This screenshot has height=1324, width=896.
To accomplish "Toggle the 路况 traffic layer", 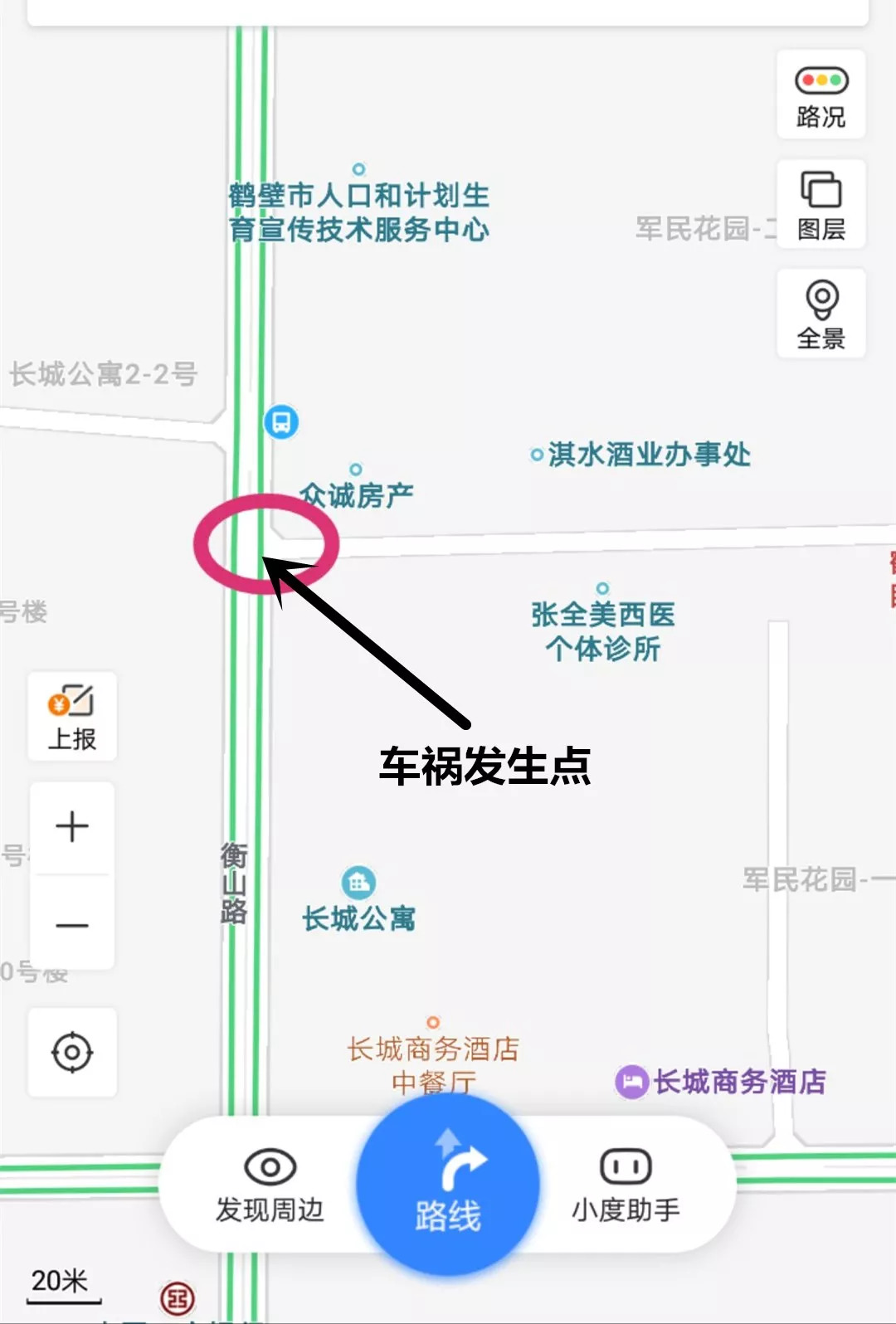I will tap(821, 95).
